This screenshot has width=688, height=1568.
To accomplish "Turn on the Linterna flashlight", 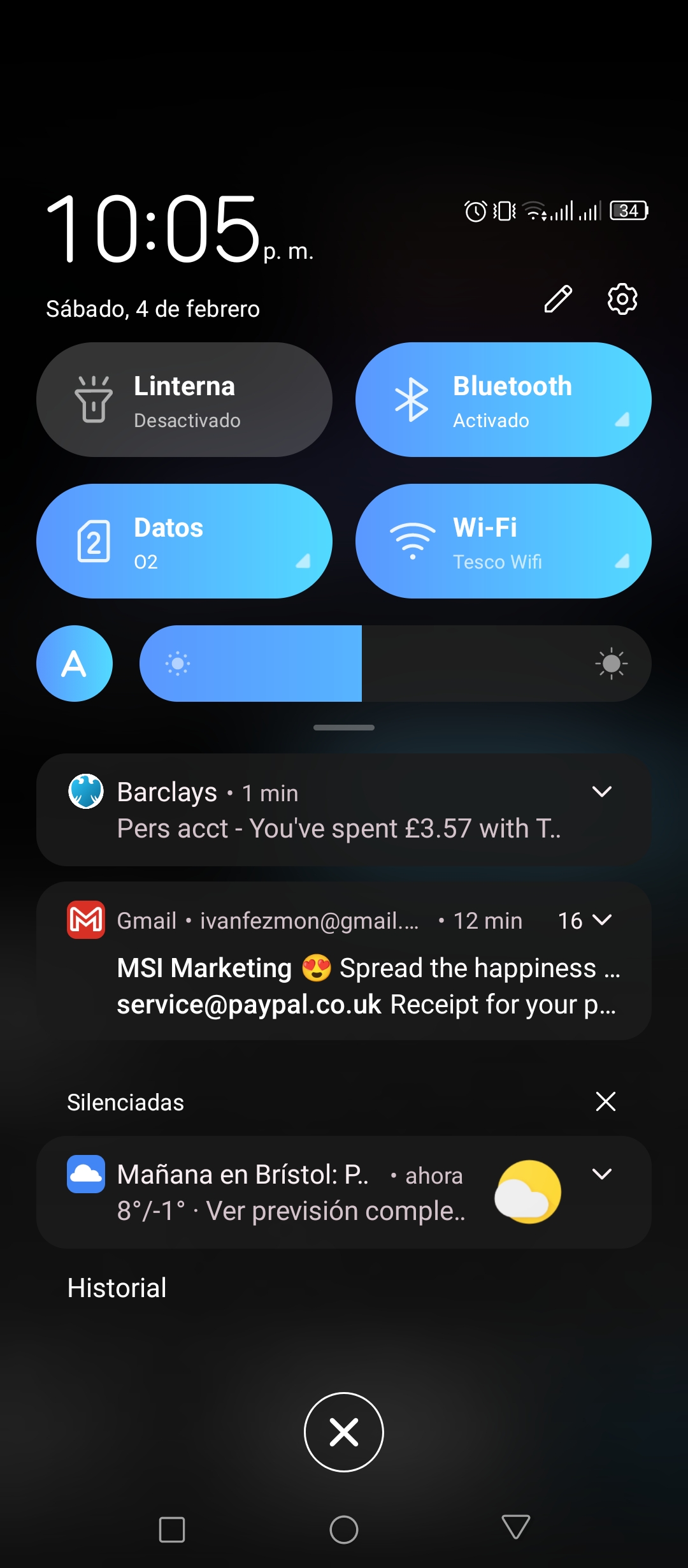I will tap(184, 400).
